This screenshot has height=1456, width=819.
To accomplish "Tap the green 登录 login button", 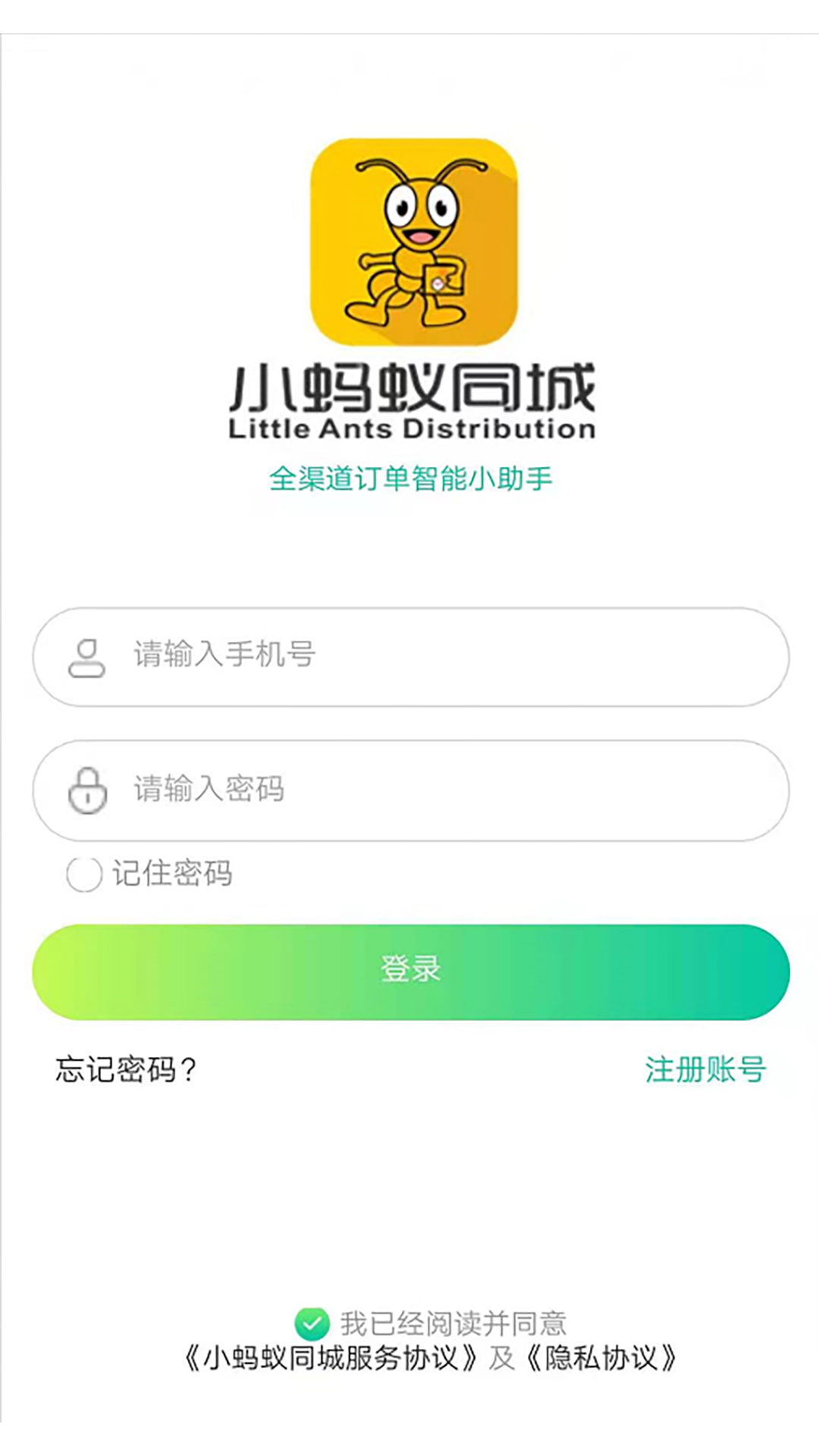I will point(410,971).
